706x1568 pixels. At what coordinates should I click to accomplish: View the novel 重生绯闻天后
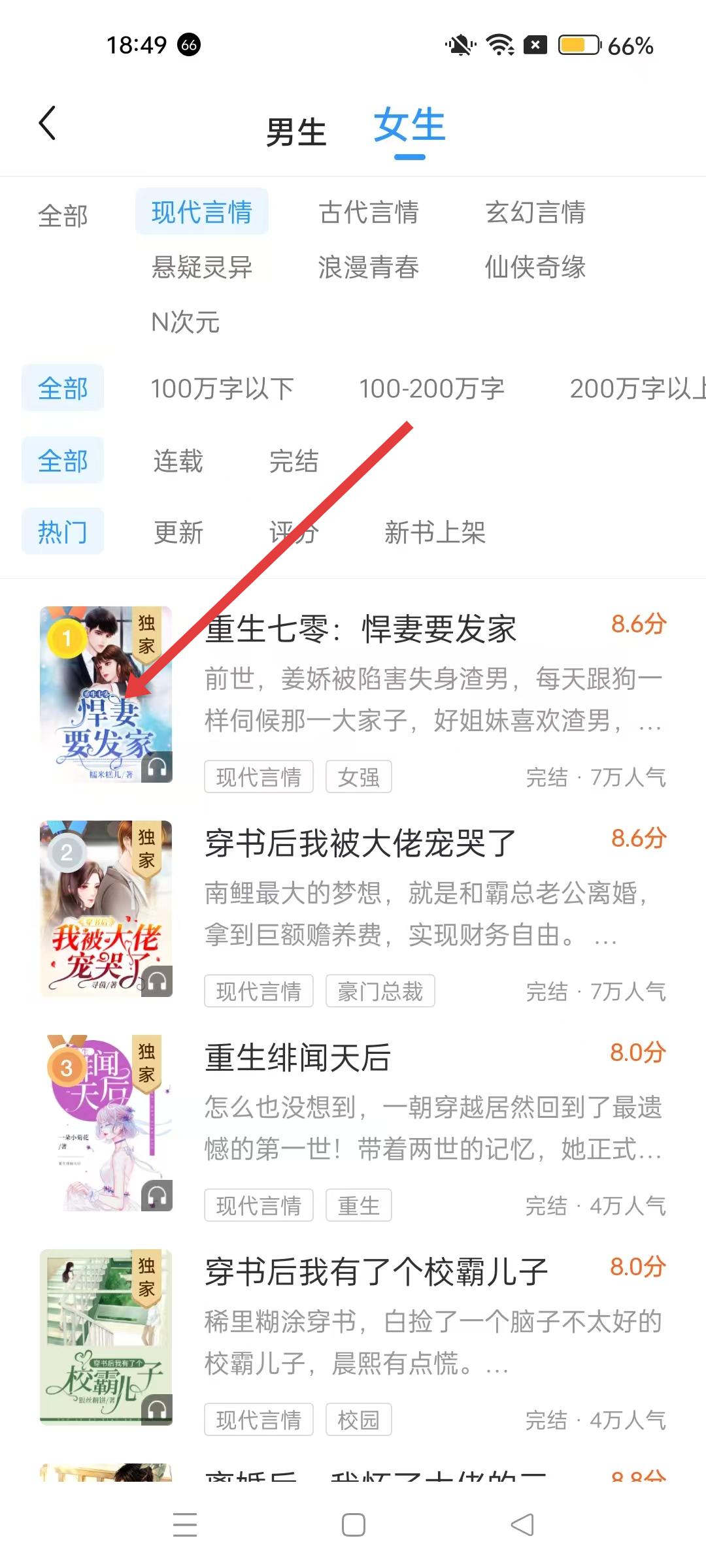tap(298, 1058)
